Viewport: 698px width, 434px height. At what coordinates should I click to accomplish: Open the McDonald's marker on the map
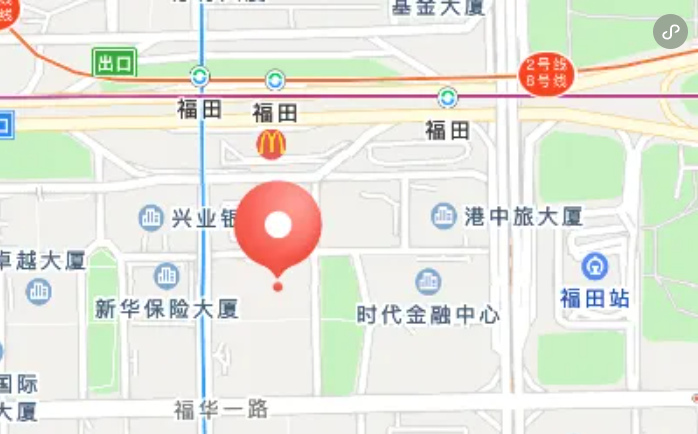[271, 144]
